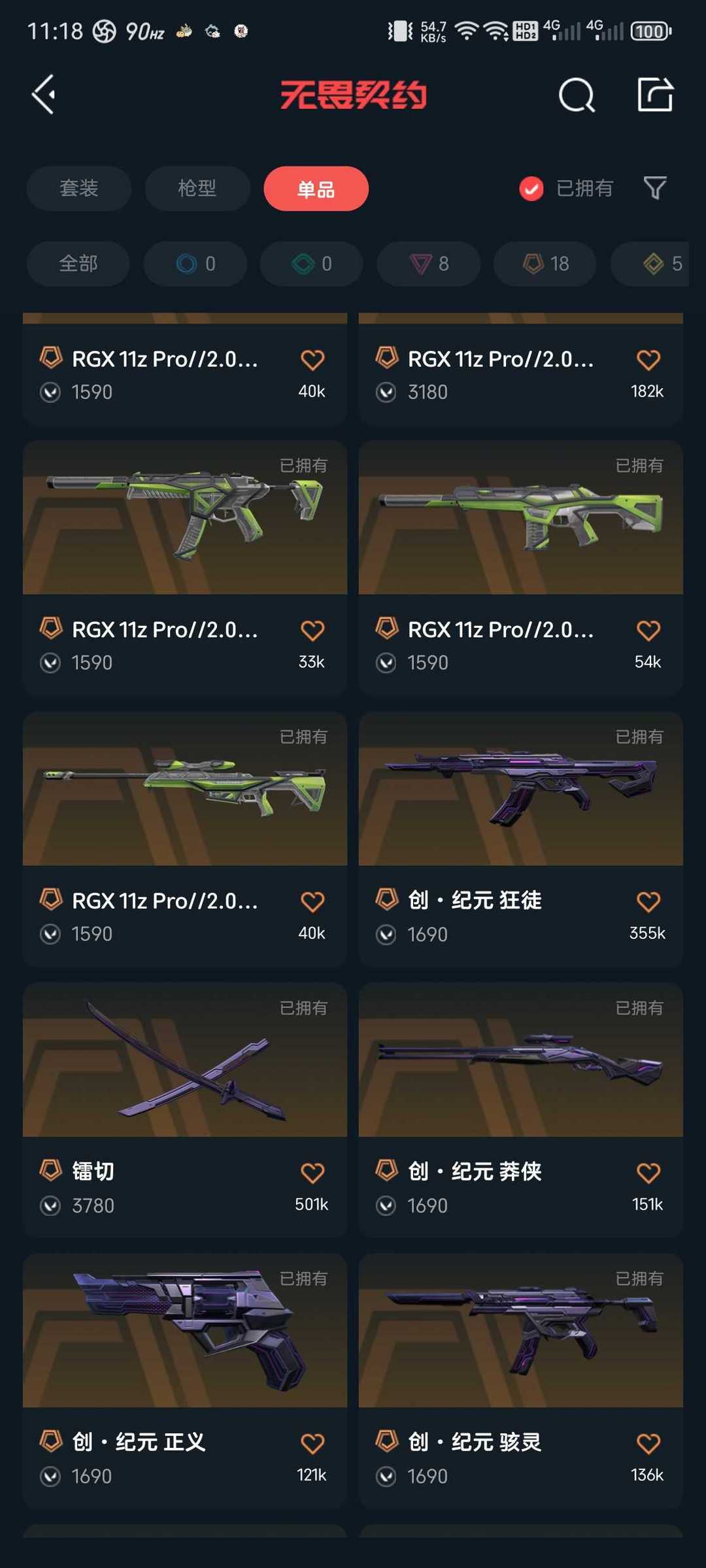Open the 创・纪元 莽侠 skin card
This screenshot has height=1568, width=706.
pyautogui.click(x=521, y=1110)
